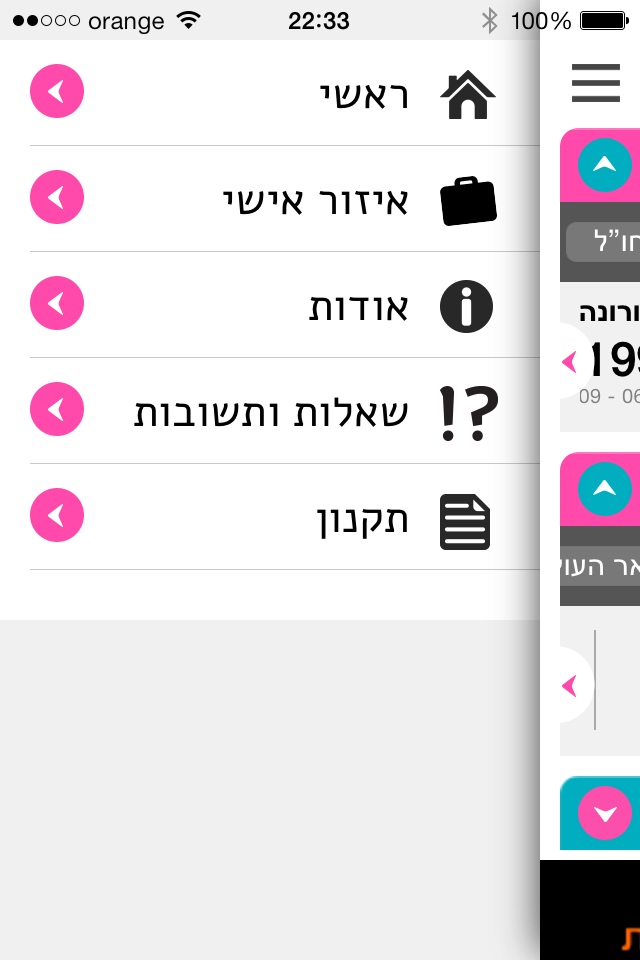
Task: Go to איזור אישי personal area
Action: 316,200
